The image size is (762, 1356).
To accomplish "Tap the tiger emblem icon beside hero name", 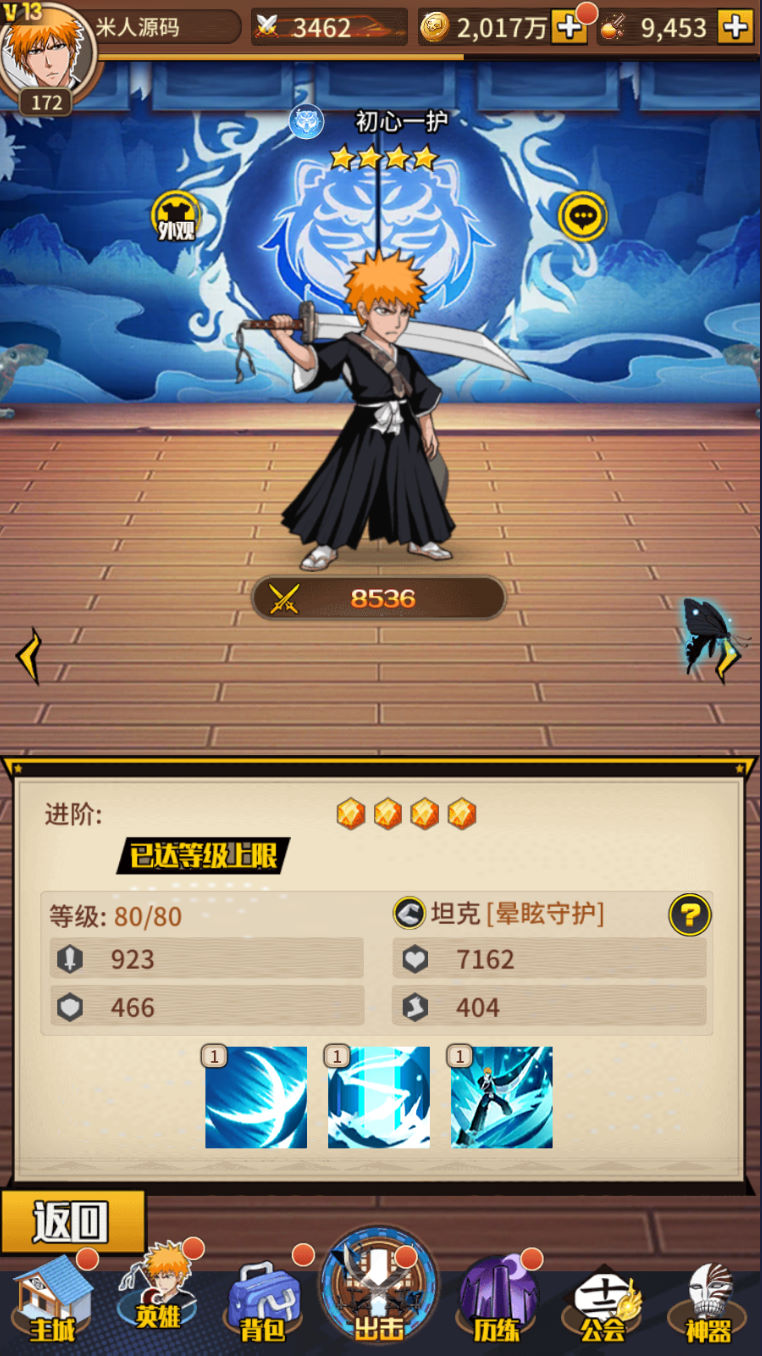I will click(x=306, y=122).
